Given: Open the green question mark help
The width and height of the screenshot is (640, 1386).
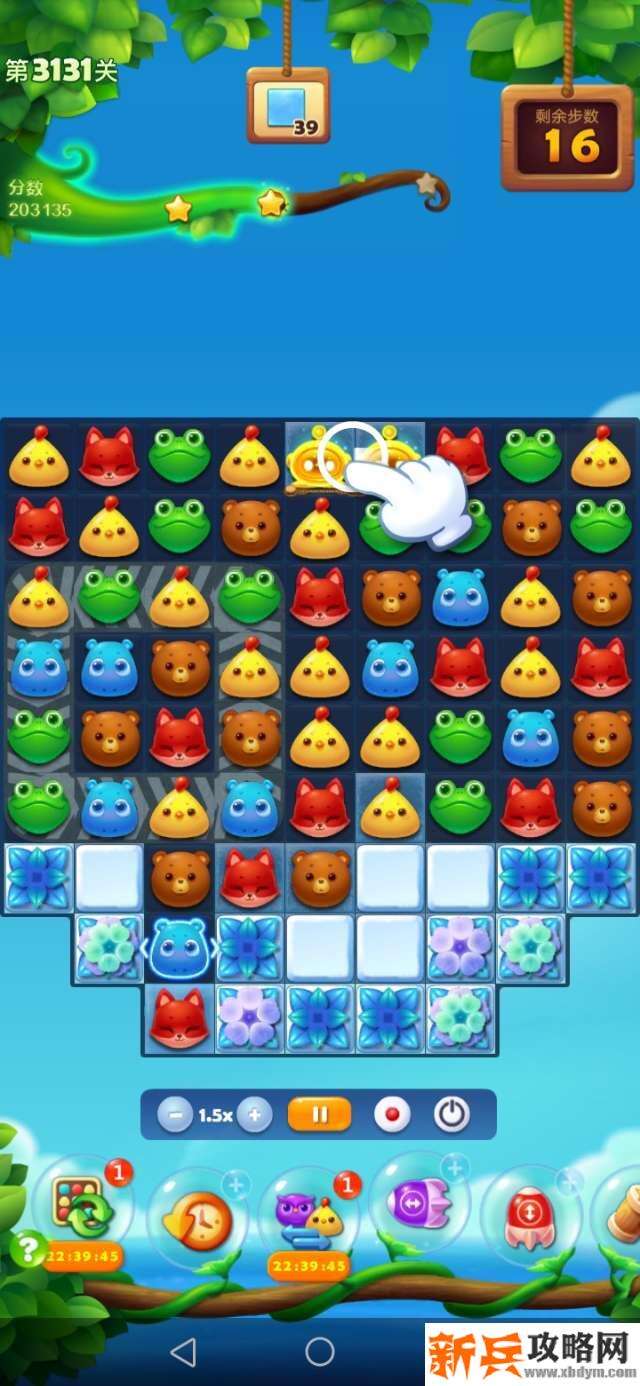Looking at the screenshot, I should coord(28,1248).
